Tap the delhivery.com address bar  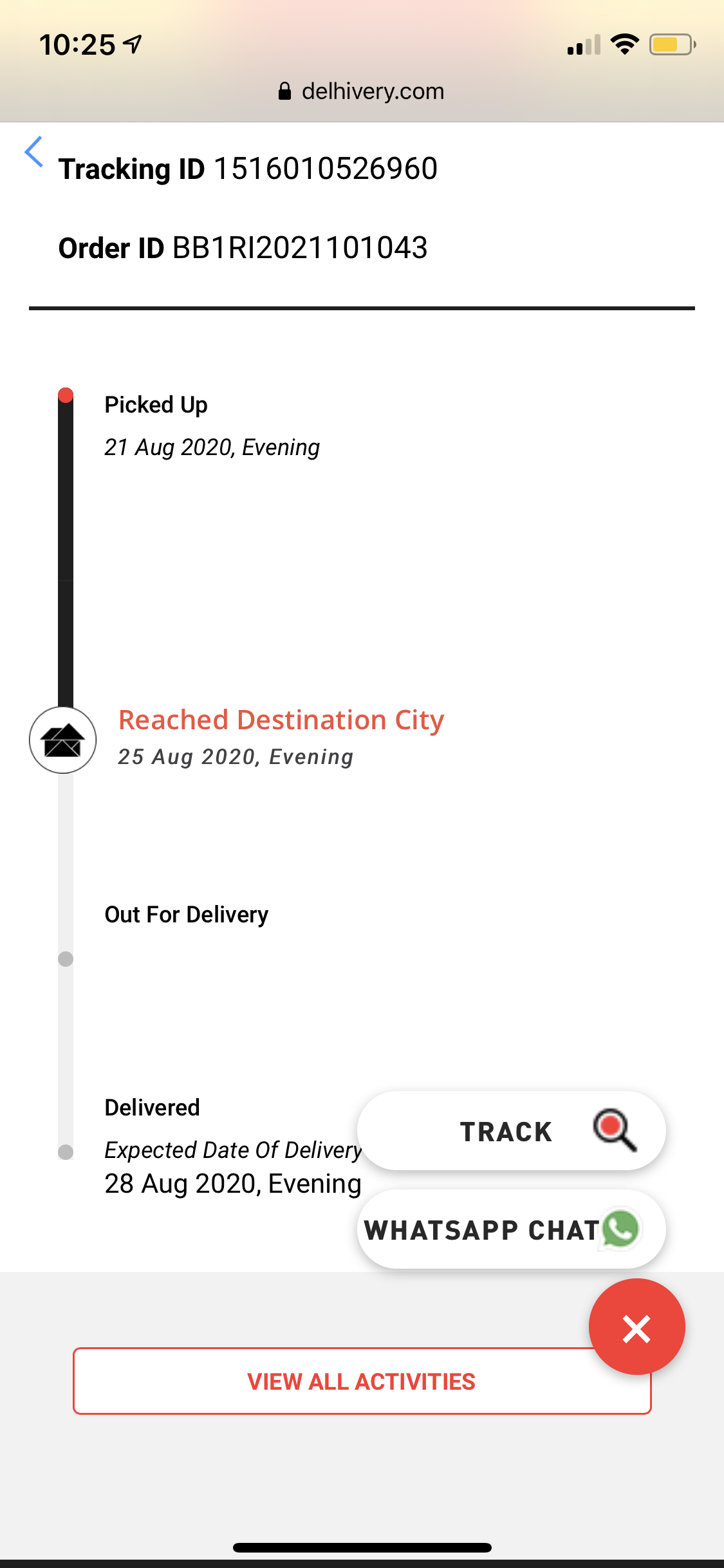362,91
